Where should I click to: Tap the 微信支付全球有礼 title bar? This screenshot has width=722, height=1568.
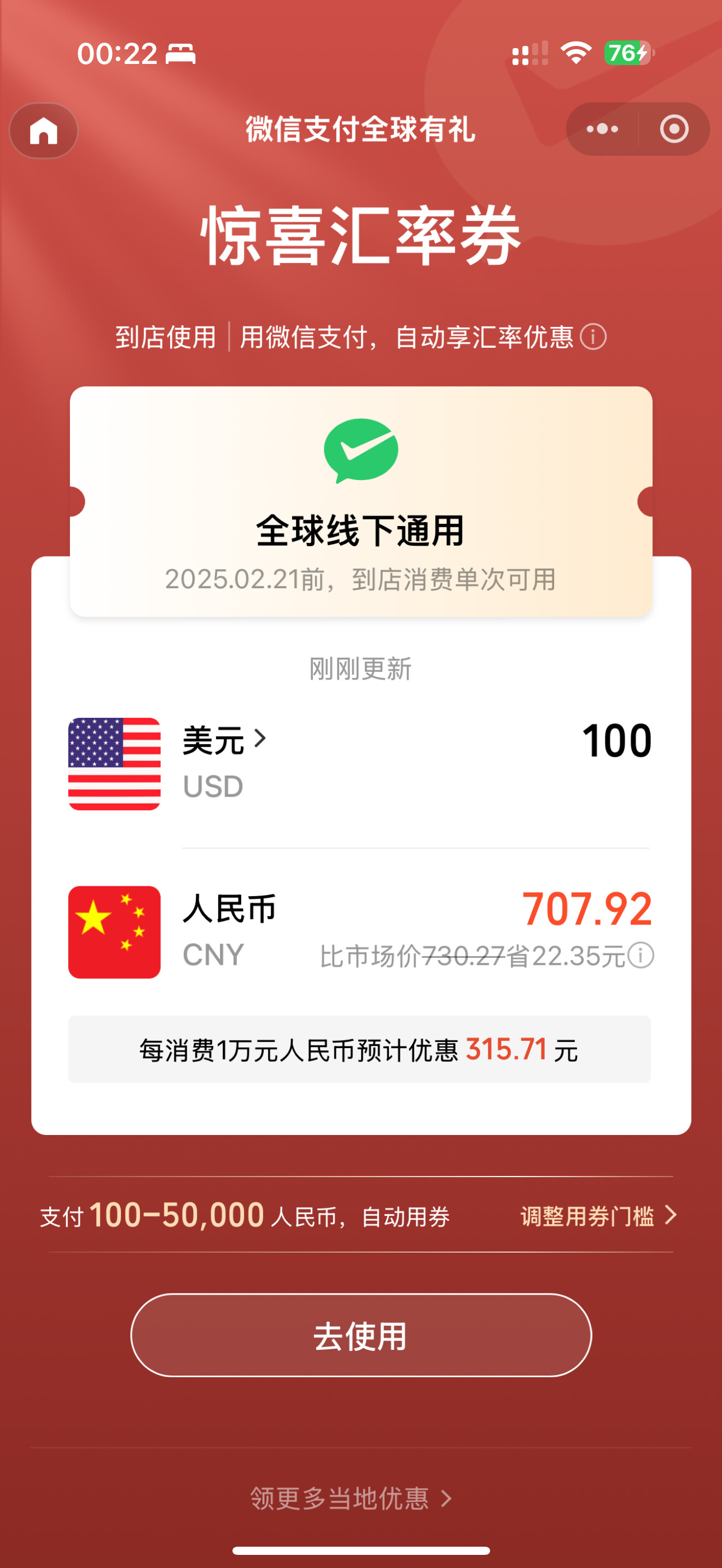(x=361, y=130)
